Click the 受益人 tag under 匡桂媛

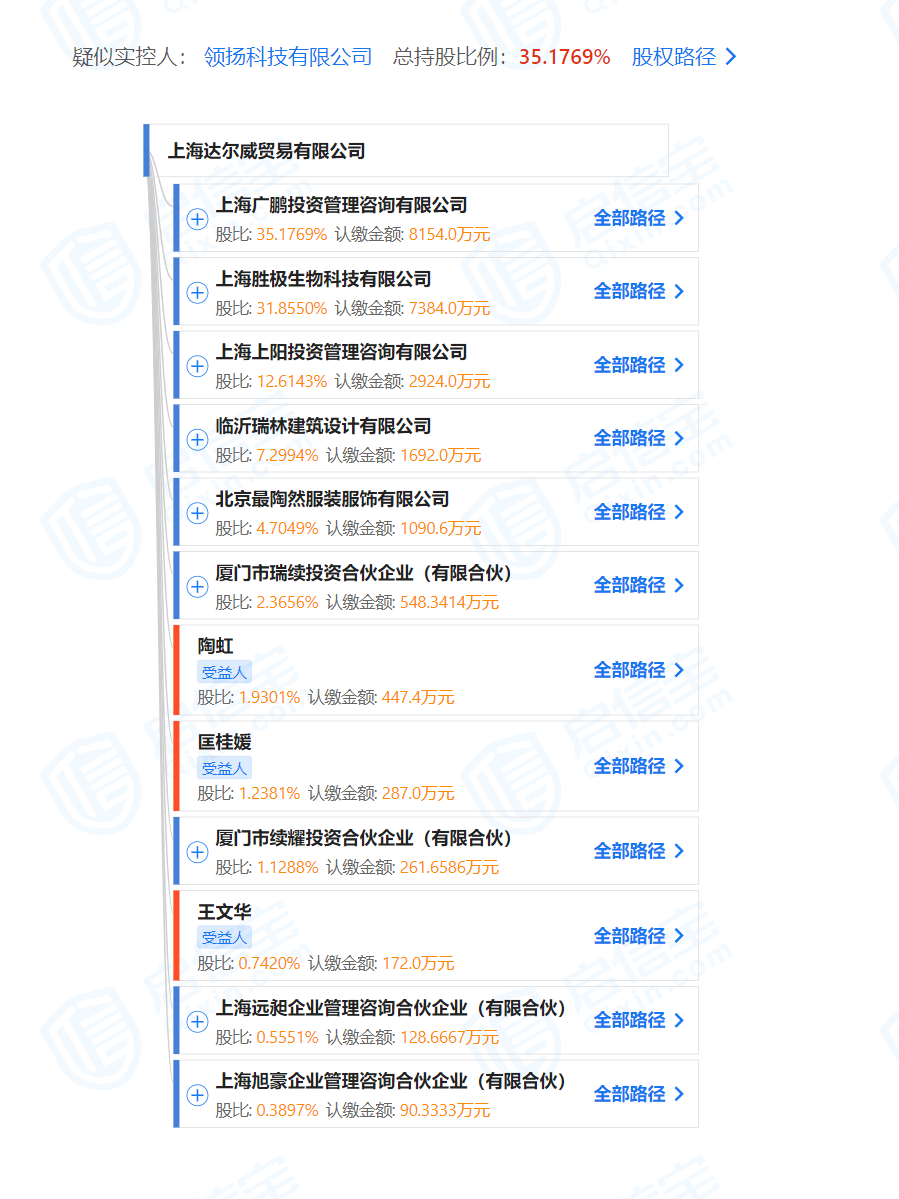point(224,767)
